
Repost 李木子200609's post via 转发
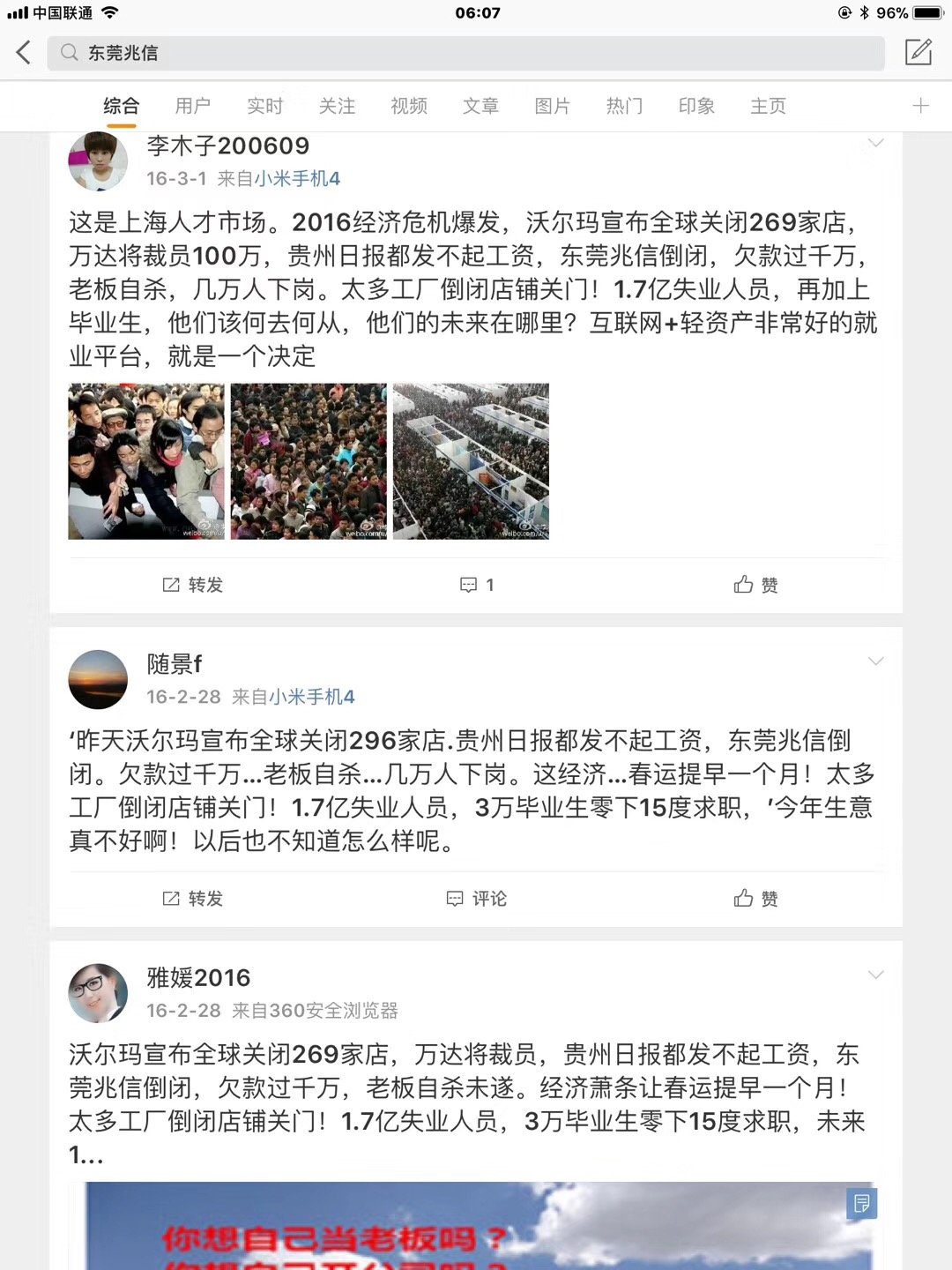point(192,585)
